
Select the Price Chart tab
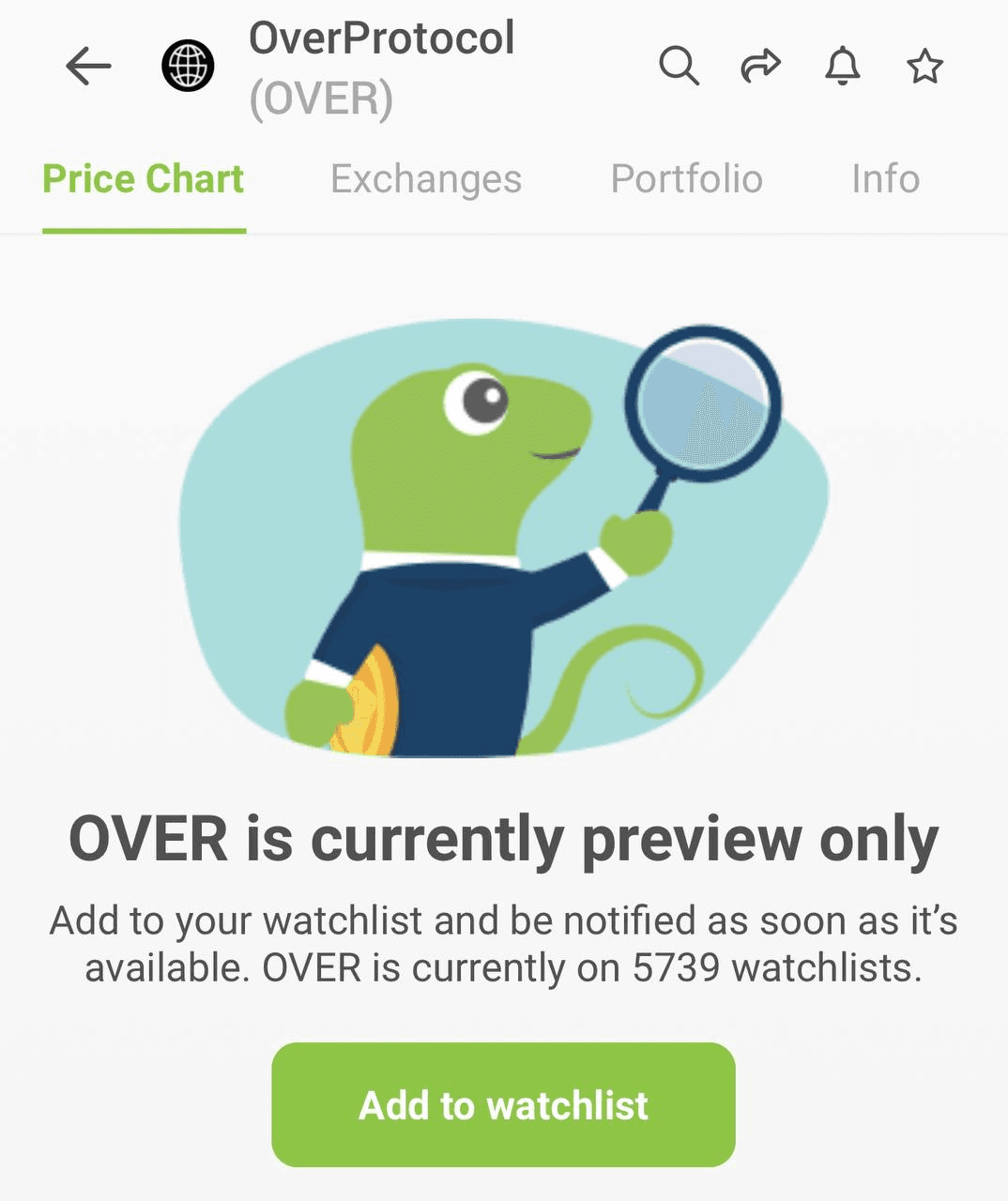144,179
